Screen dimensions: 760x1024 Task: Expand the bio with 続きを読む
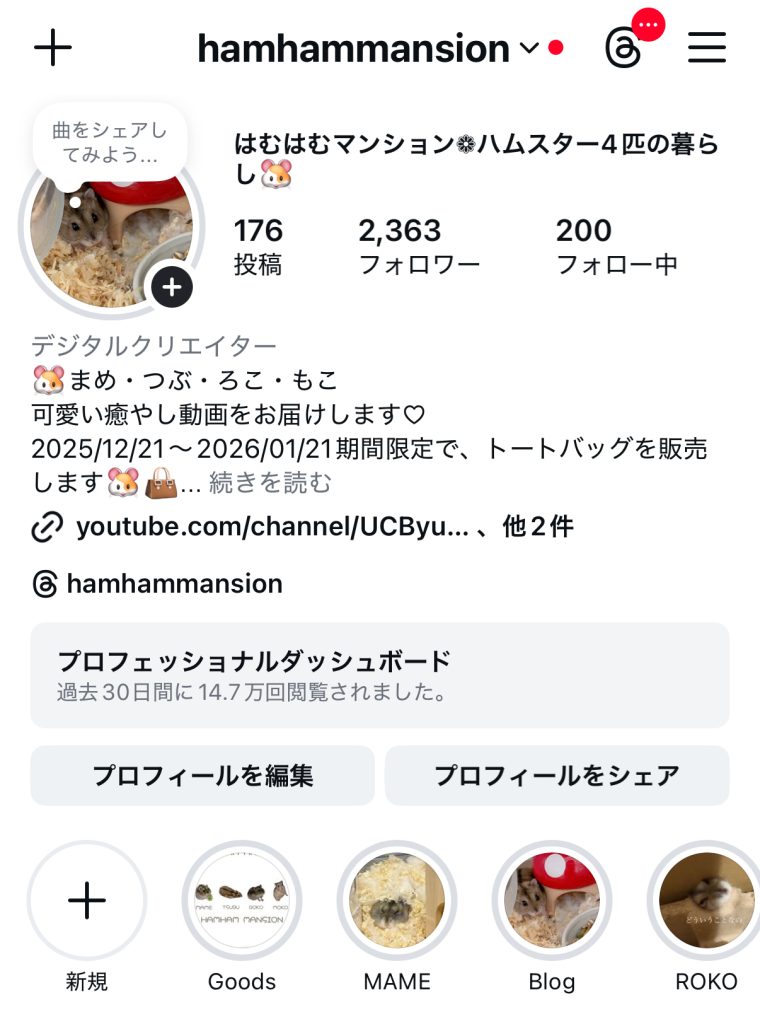pos(270,483)
